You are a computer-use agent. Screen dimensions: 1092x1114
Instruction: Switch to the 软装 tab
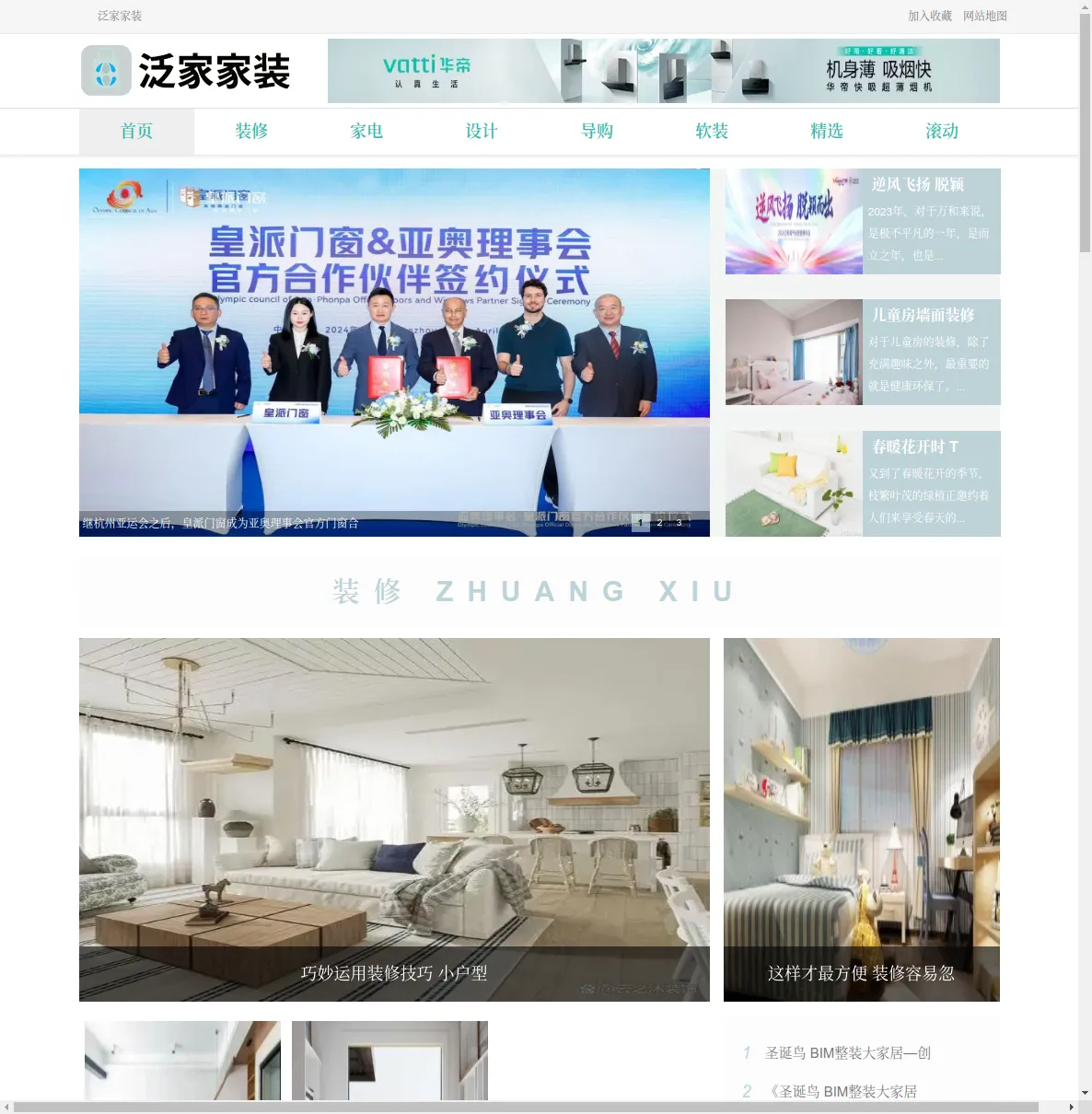coord(712,131)
